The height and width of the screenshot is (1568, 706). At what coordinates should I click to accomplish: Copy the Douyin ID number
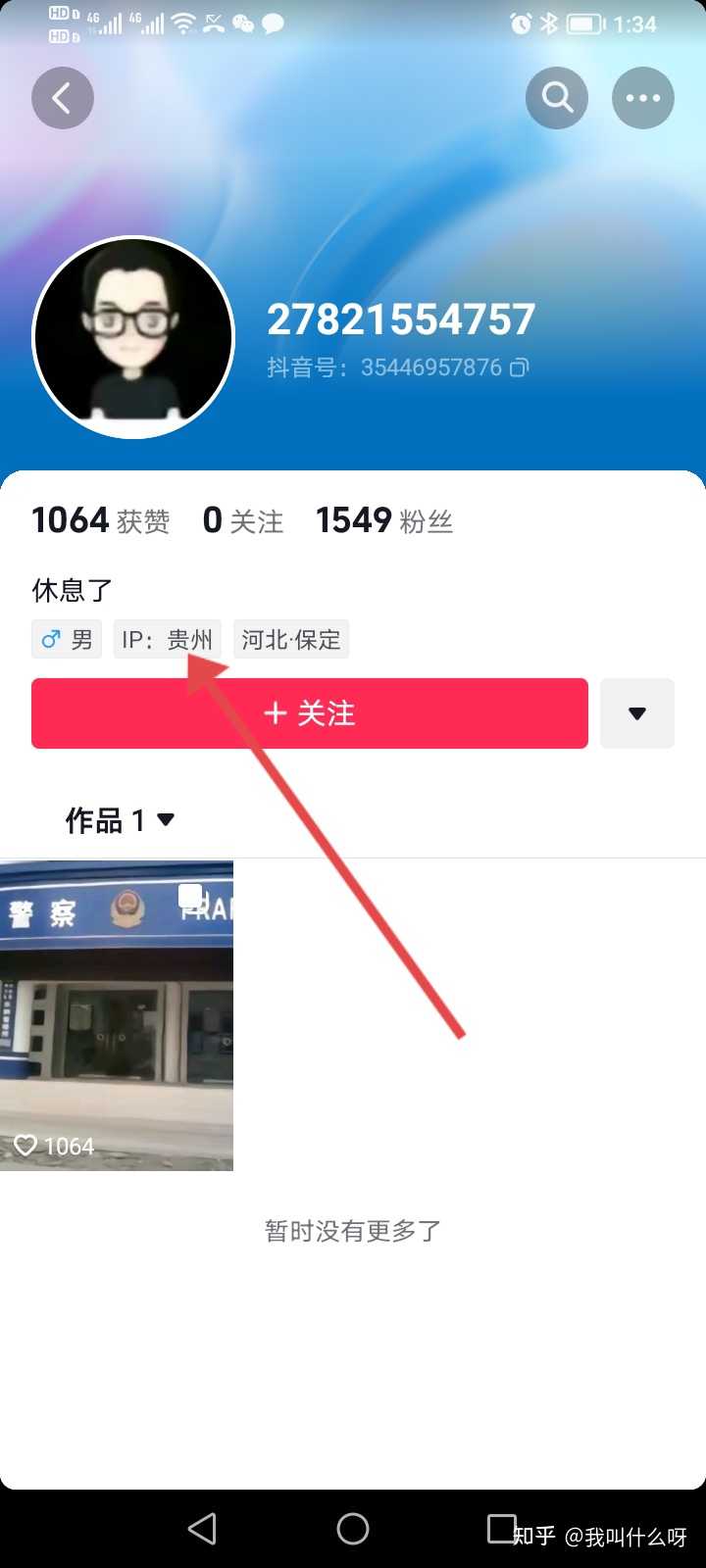(x=520, y=367)
